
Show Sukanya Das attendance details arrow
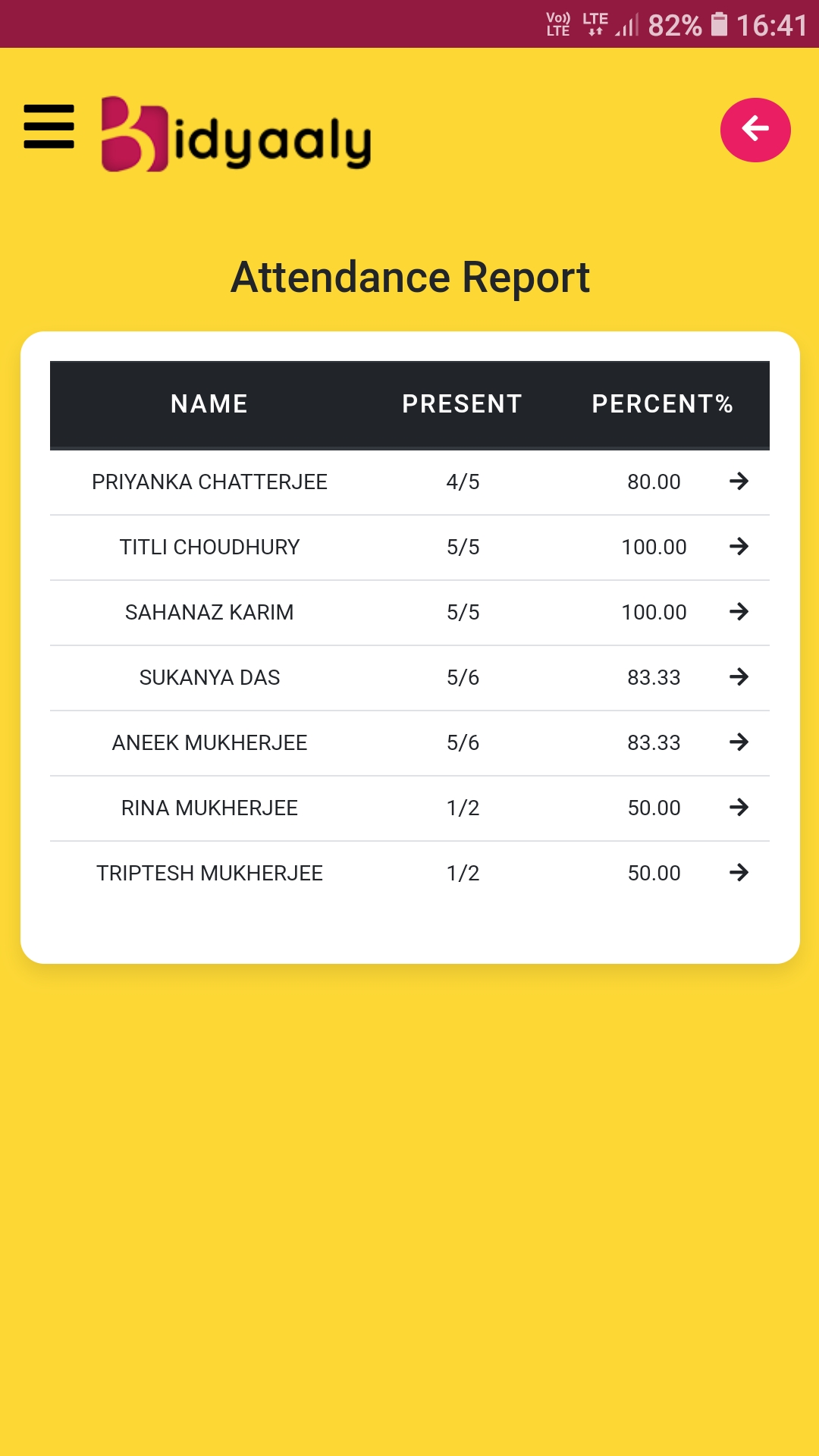click(739, 677)
